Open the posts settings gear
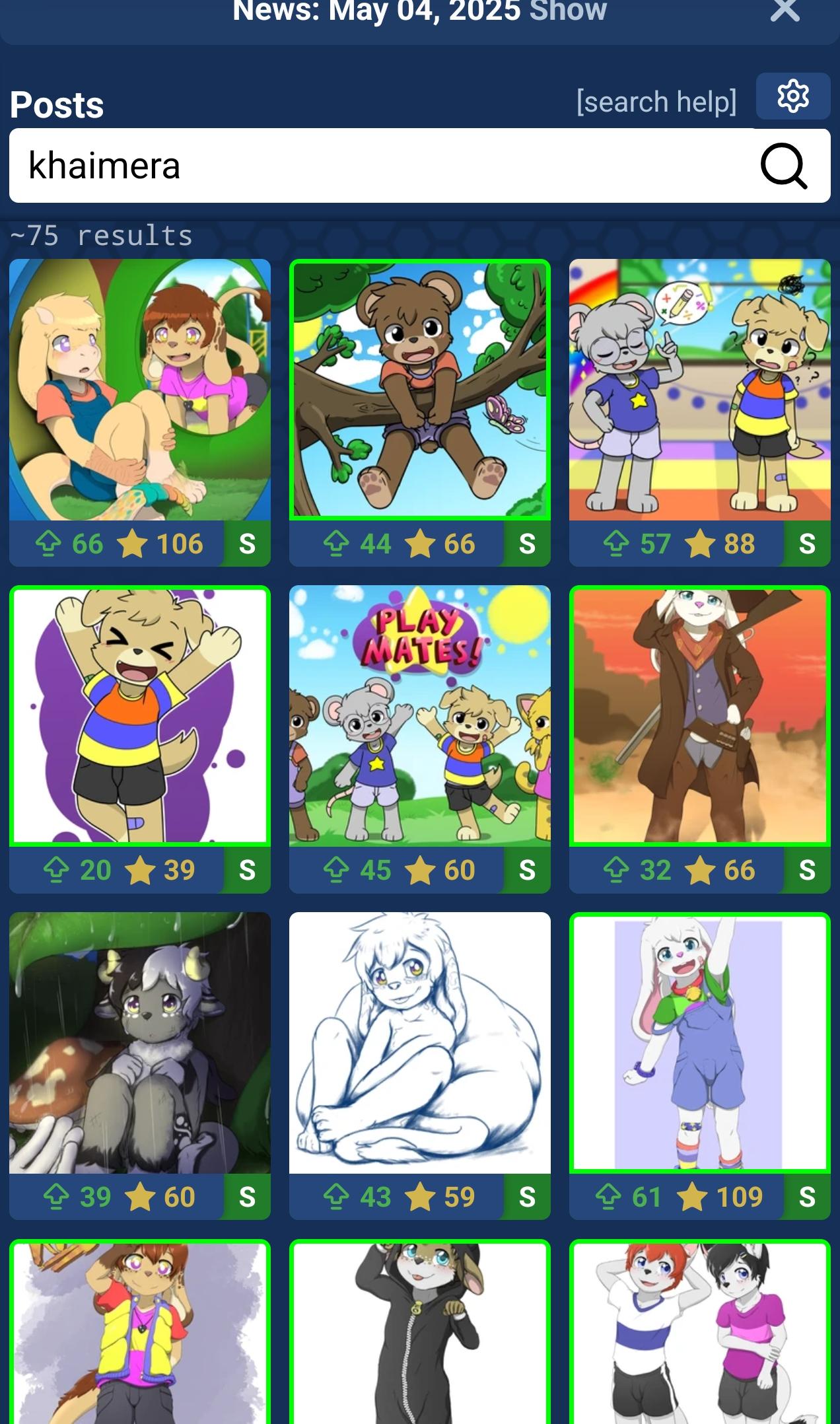This screenshot has width=840, height=1424. pos(792,96)
